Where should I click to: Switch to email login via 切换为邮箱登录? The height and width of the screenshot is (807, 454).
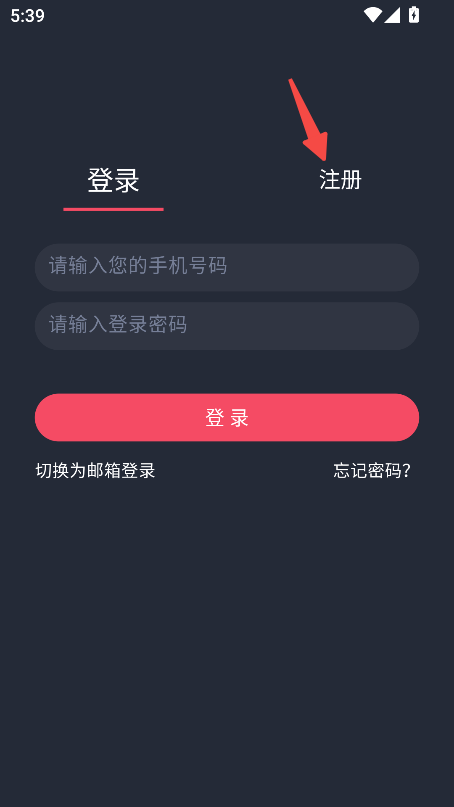coord(95,470)
